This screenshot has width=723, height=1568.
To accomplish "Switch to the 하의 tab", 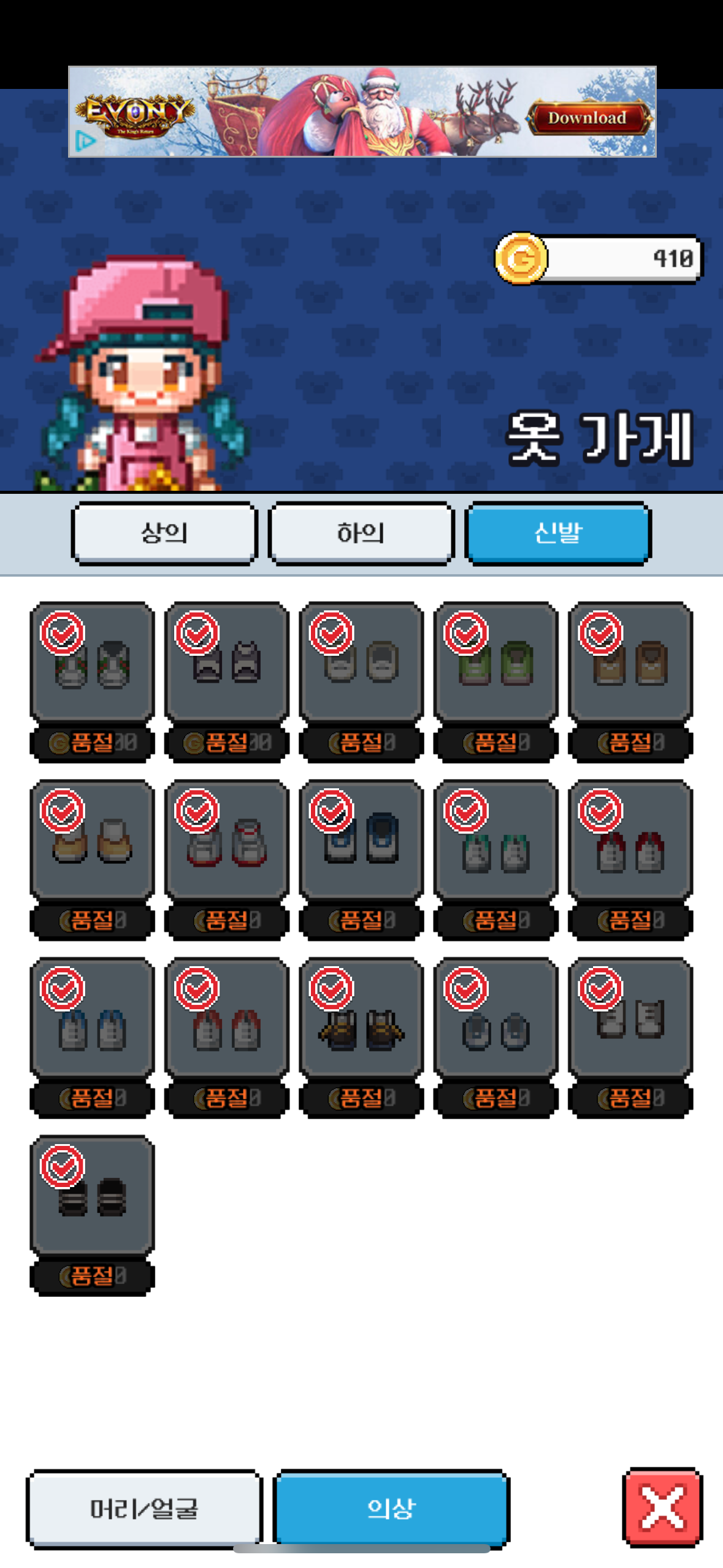I will [361, 532].
